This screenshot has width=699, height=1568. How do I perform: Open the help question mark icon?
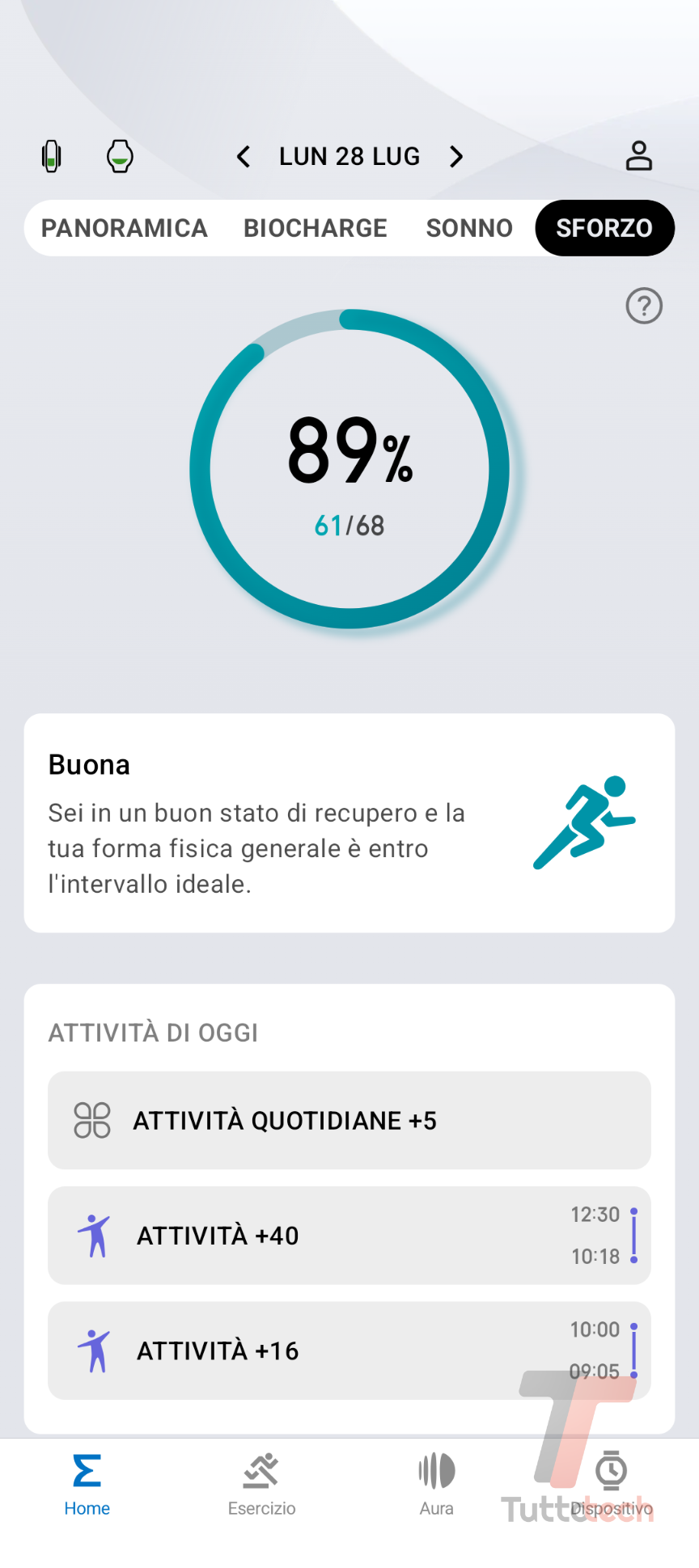[x=644, y=306]
